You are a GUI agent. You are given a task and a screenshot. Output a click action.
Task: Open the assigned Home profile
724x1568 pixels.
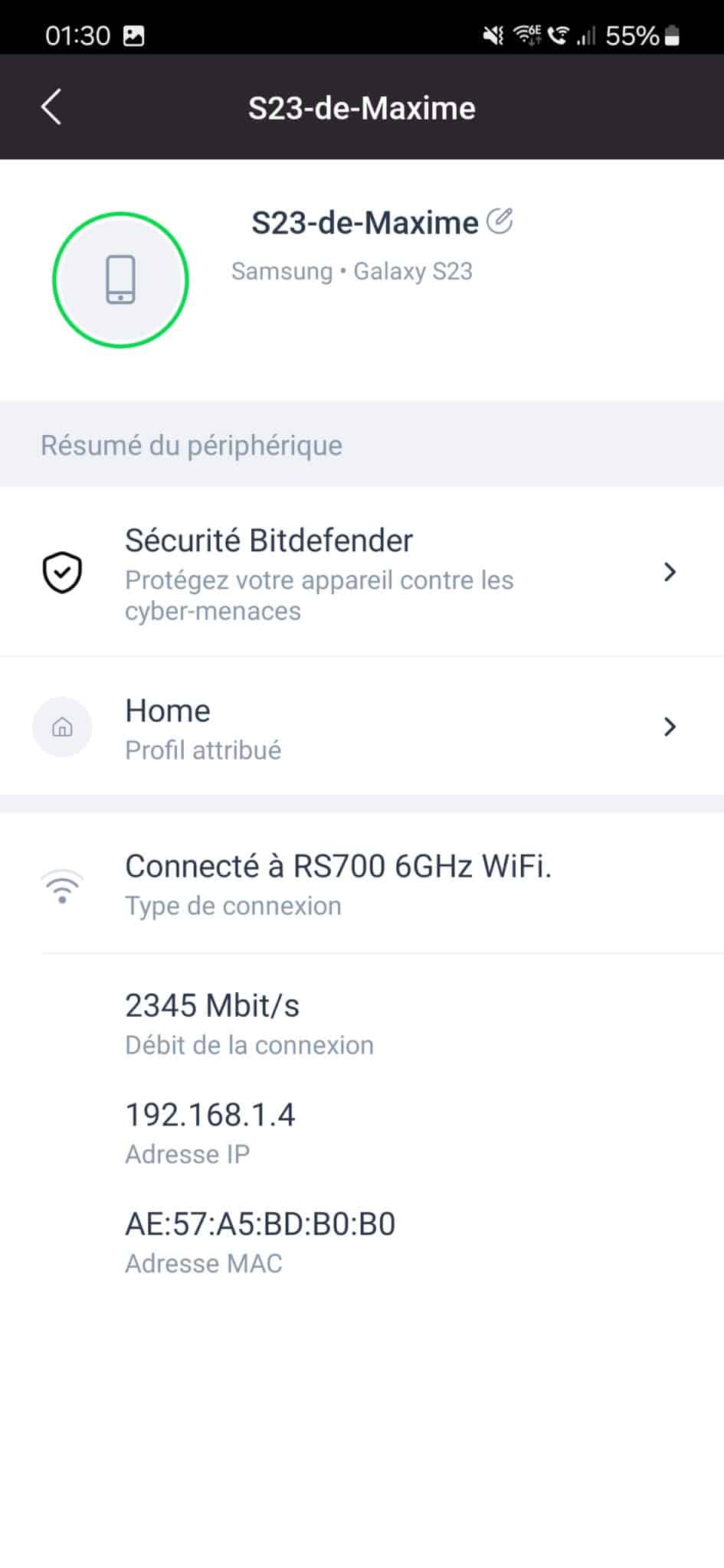point(362,727)
